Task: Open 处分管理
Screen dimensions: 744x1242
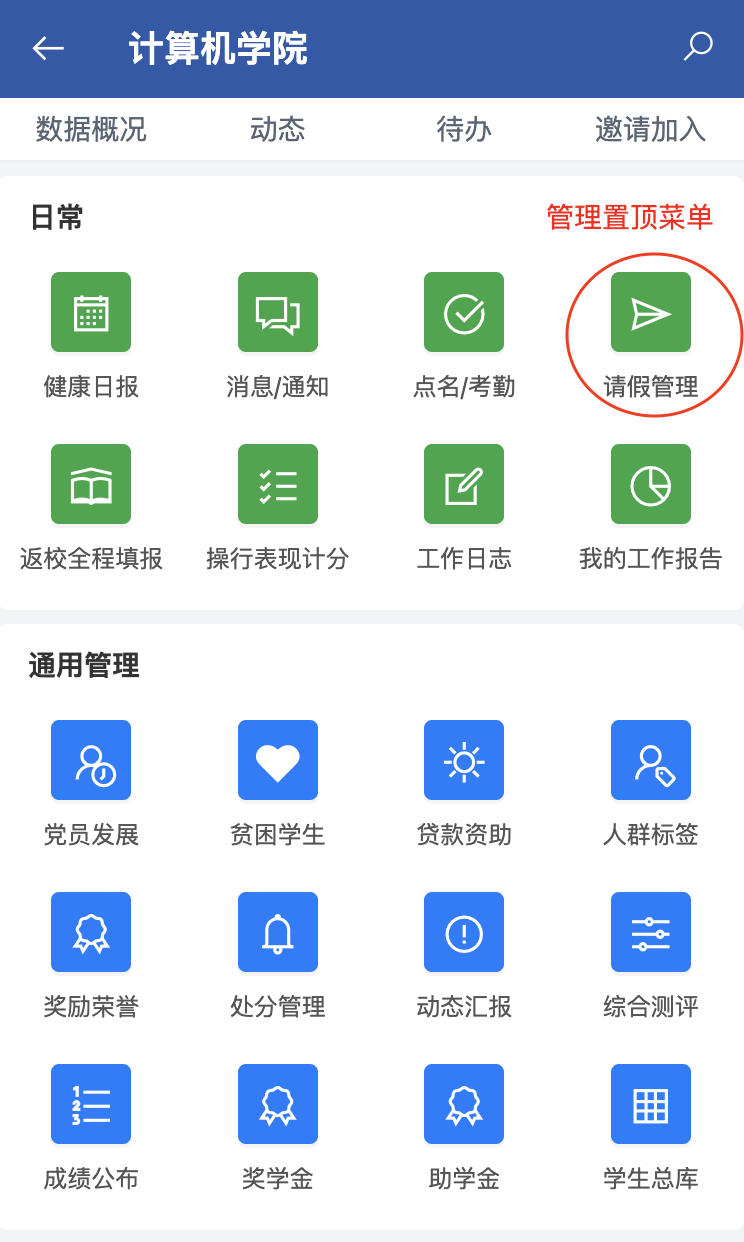Action: tap(278, 933)
